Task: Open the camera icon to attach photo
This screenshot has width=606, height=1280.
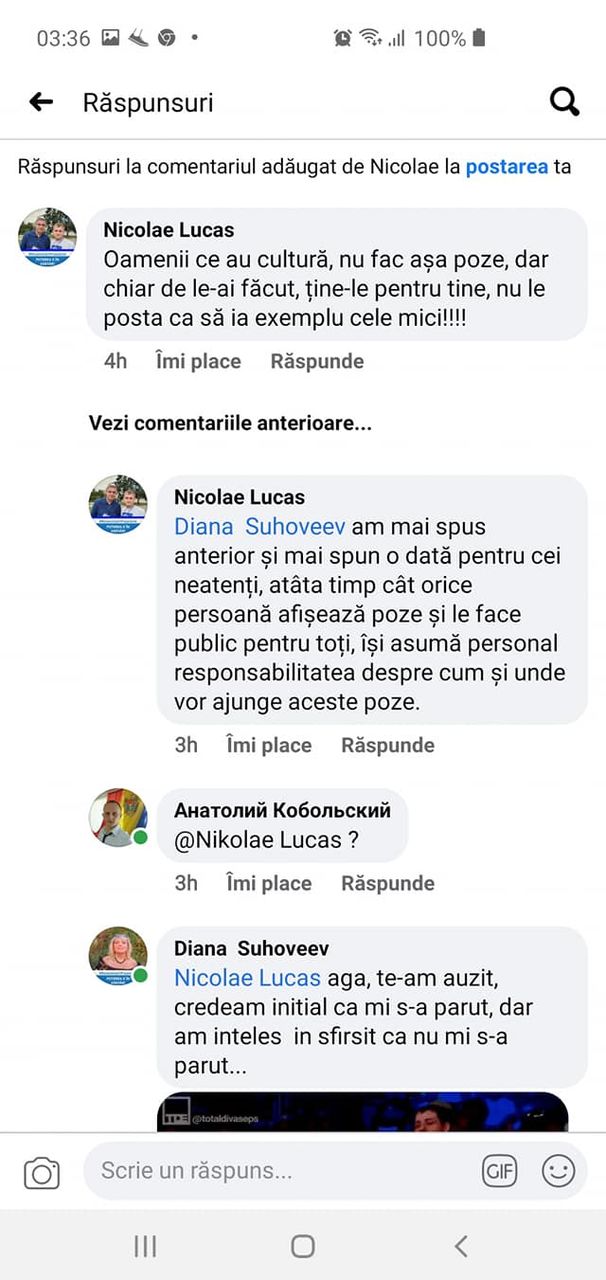Action: click(x=42, y=1172)
